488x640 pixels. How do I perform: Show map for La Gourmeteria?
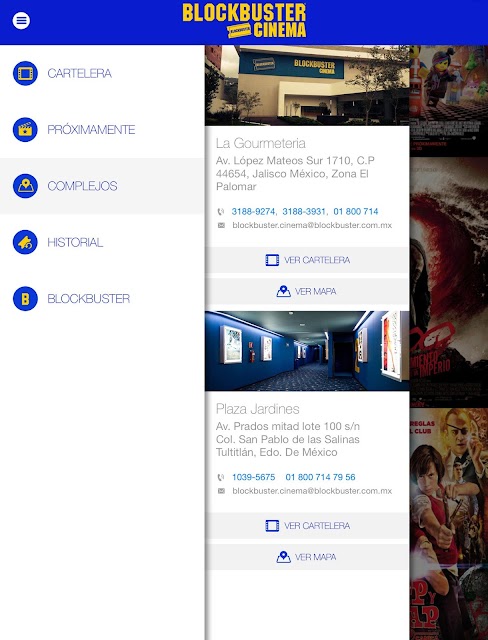307,291
